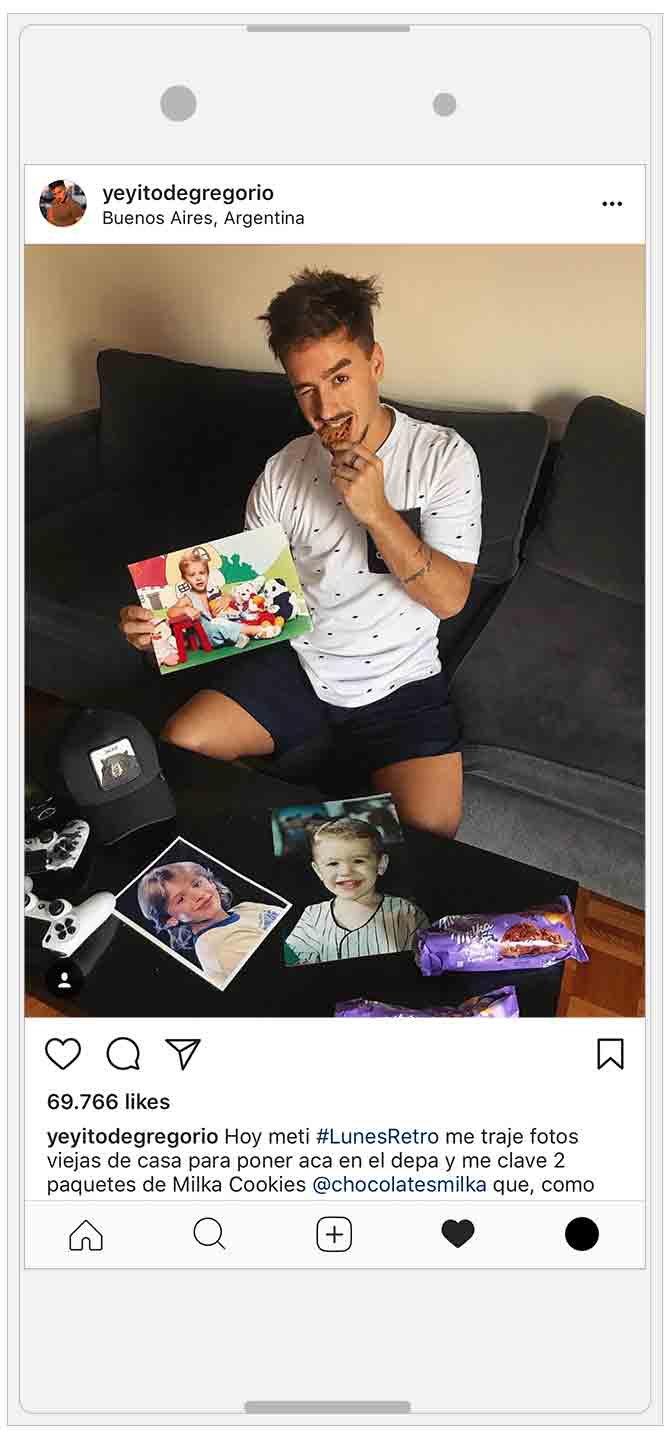View the 69.766 likes list
The height and width of the screenshot is (1440, 670).
point(108,1102)
